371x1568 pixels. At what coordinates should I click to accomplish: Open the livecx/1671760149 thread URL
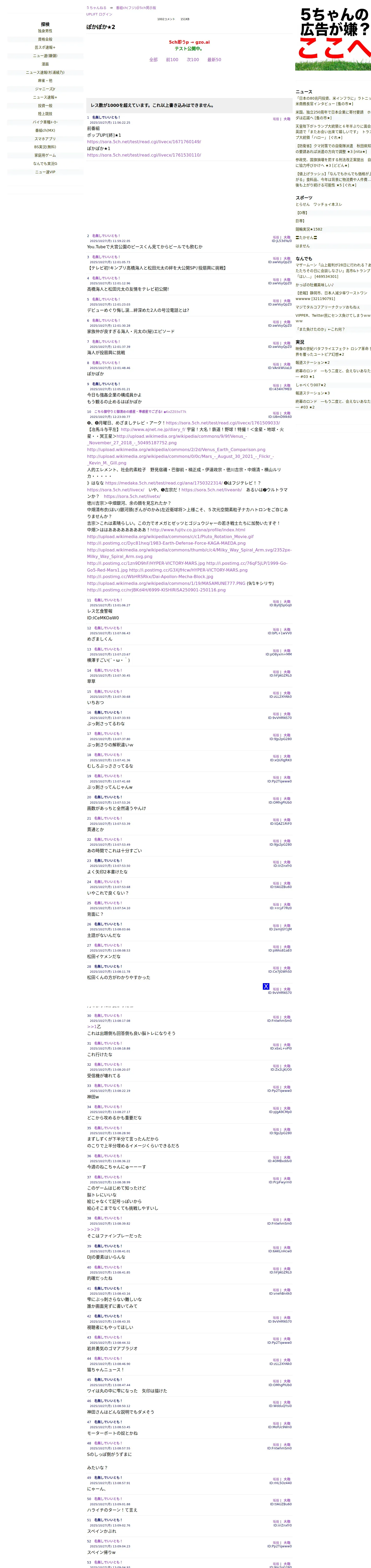coord(143,142)
